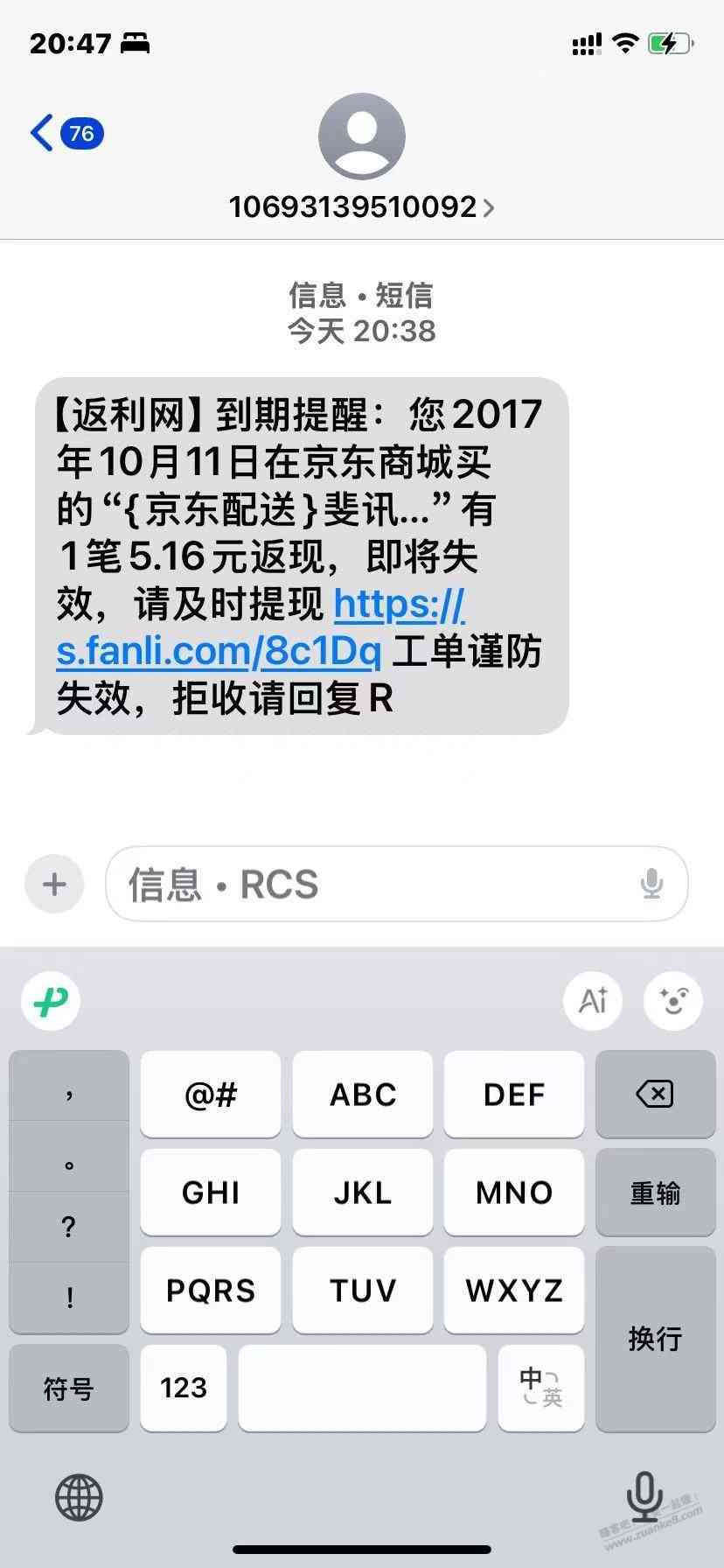This screenshot has height=1568, width=724.
Task: Tap the microphone inside the message field
Action: coord(651,884)
